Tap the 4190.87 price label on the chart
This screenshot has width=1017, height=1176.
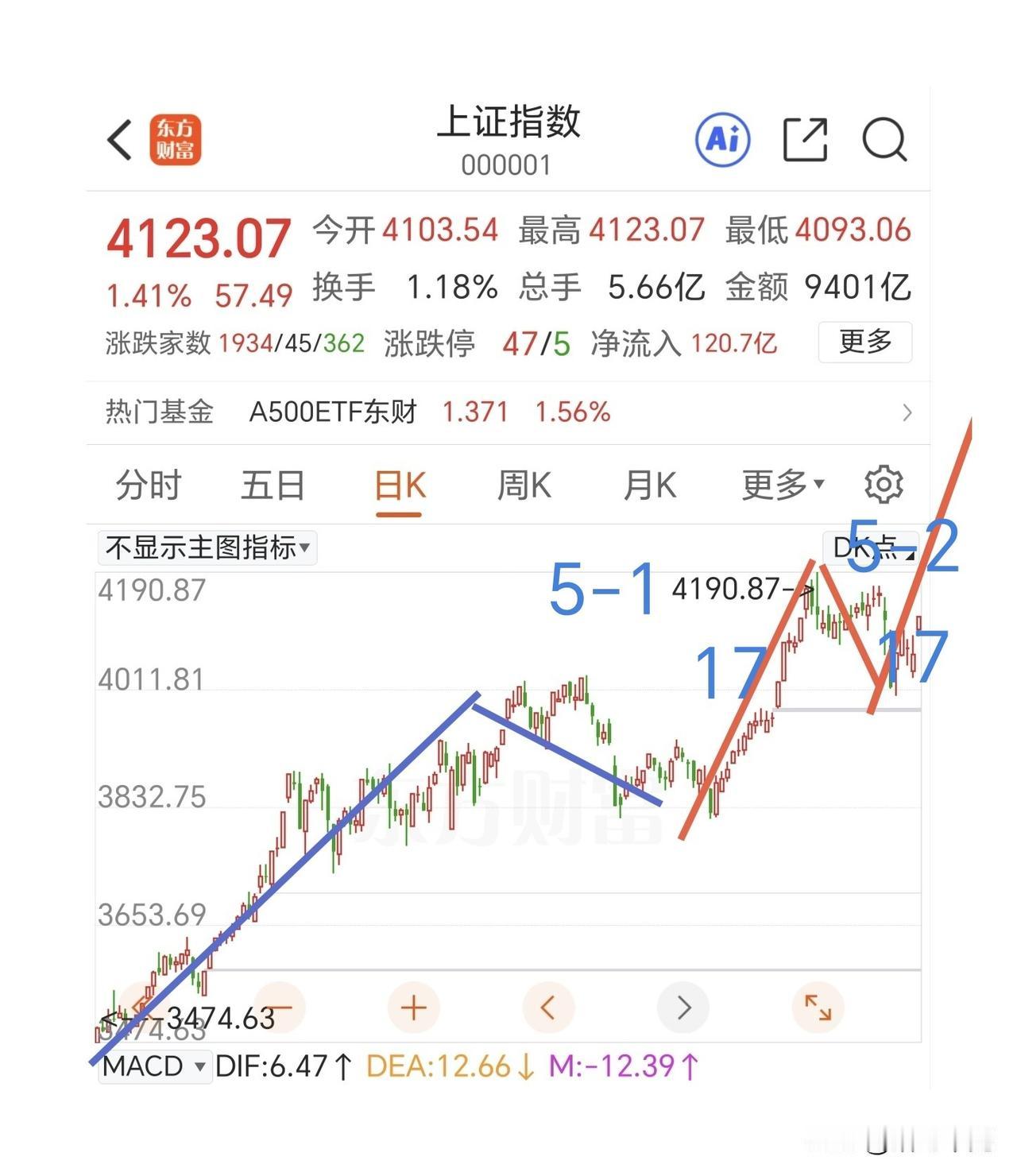(x=723, y=590)
